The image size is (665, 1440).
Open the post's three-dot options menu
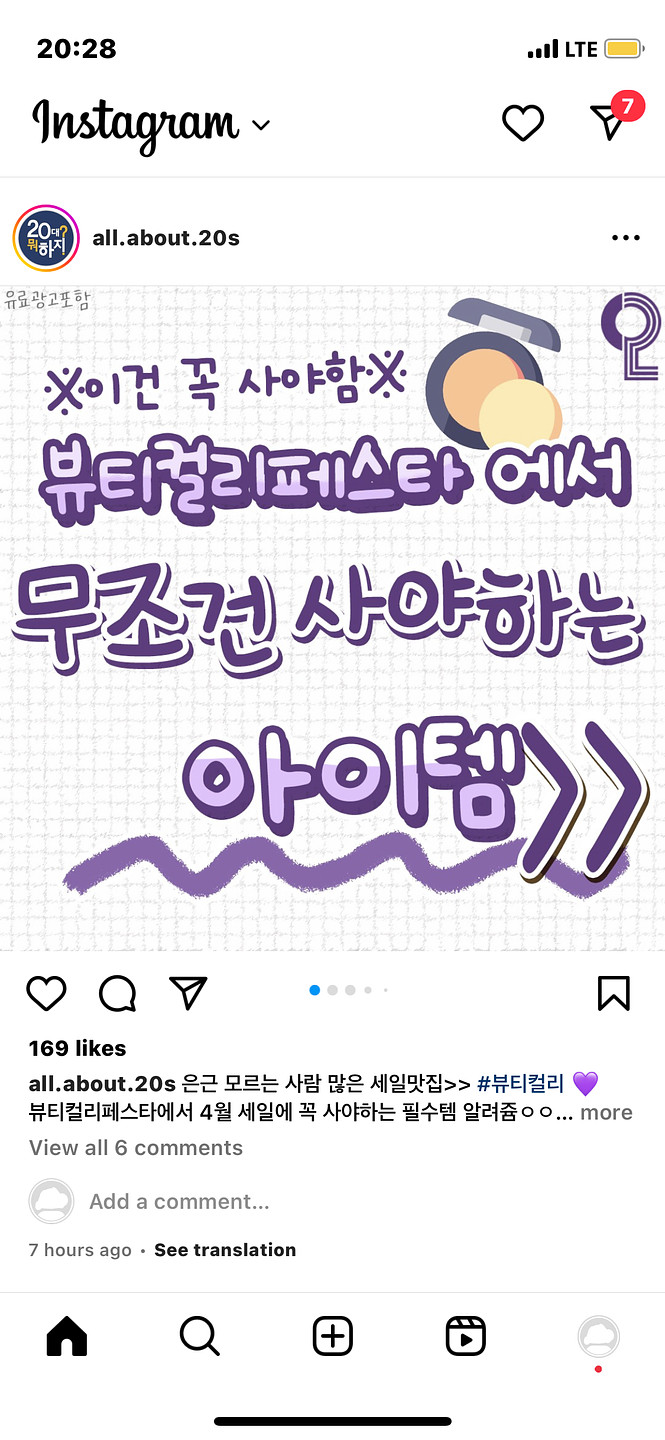(625, 238)
